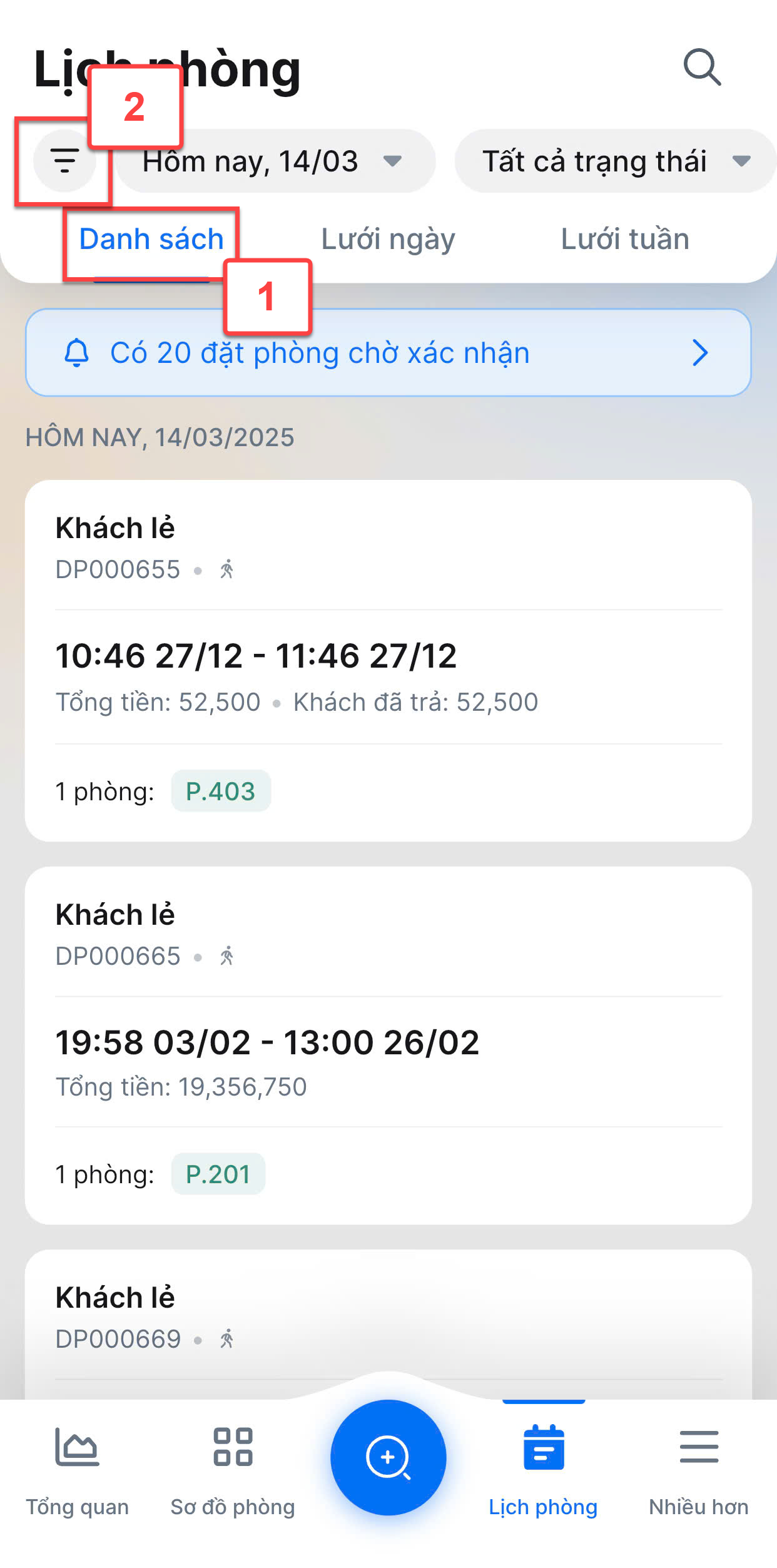777x1568 pixels.
Task: Tap the blue floating add-search button
Action: pyautogui.click(x=388, y=1457)
